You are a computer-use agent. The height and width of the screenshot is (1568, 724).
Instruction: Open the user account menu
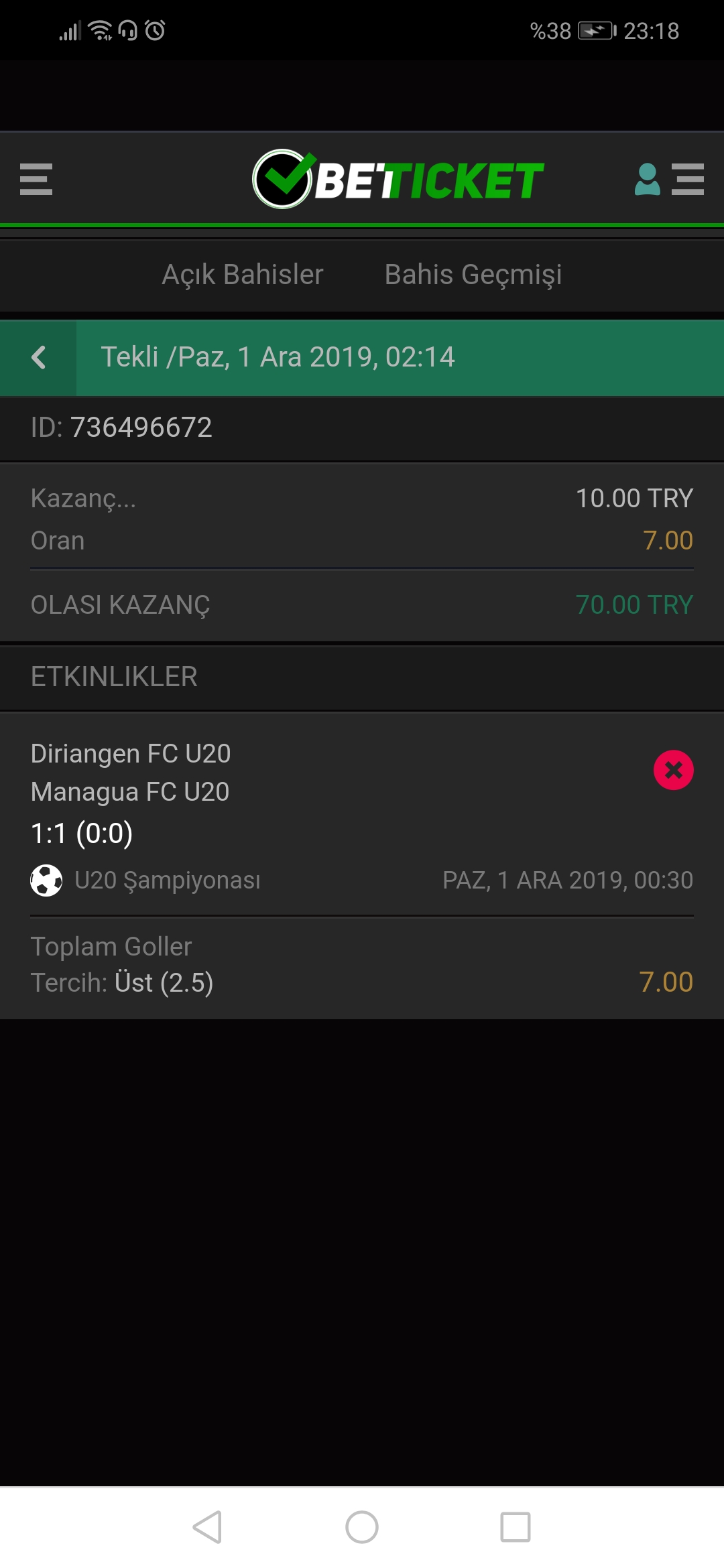click(669, 180)
